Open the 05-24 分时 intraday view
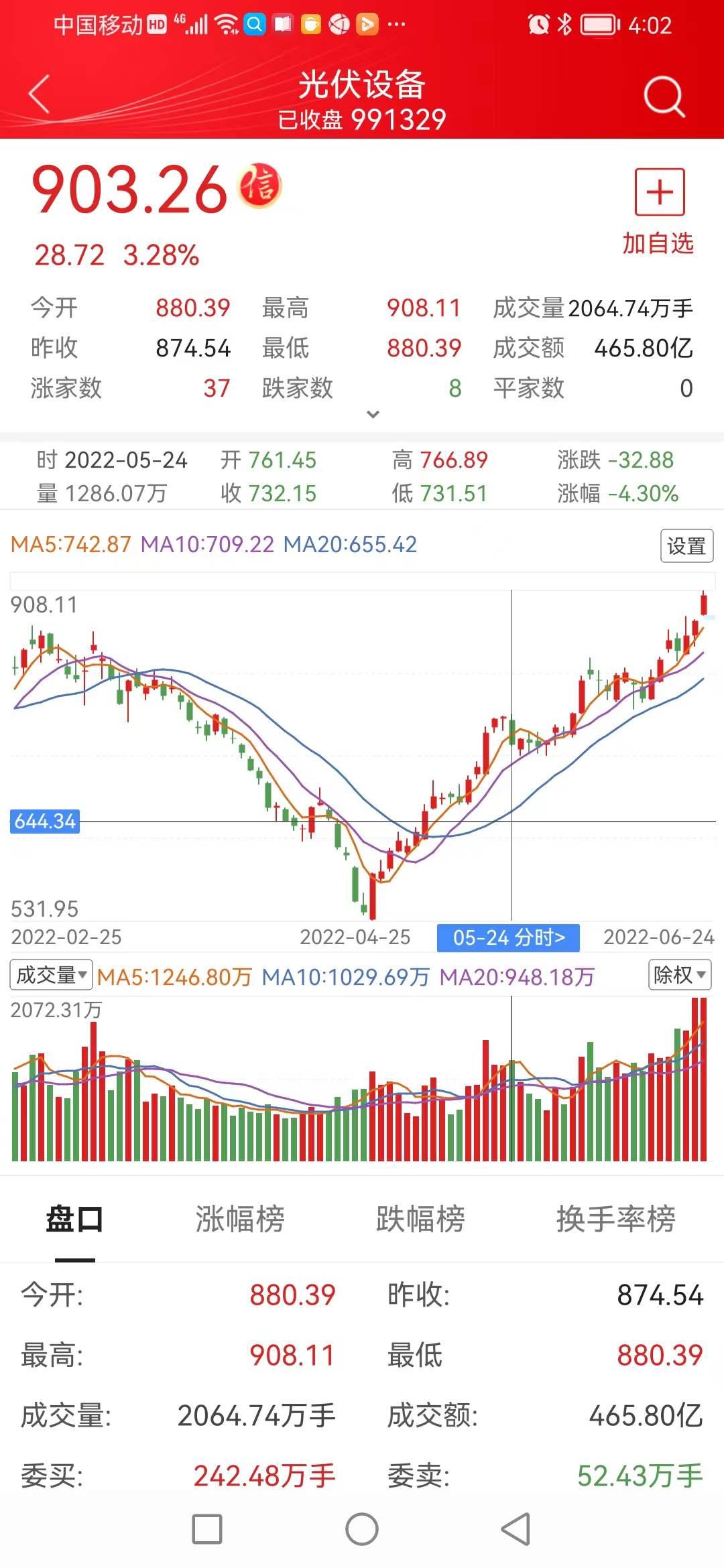The height and width of the screenshot is (1568, 724). [508, 937]
